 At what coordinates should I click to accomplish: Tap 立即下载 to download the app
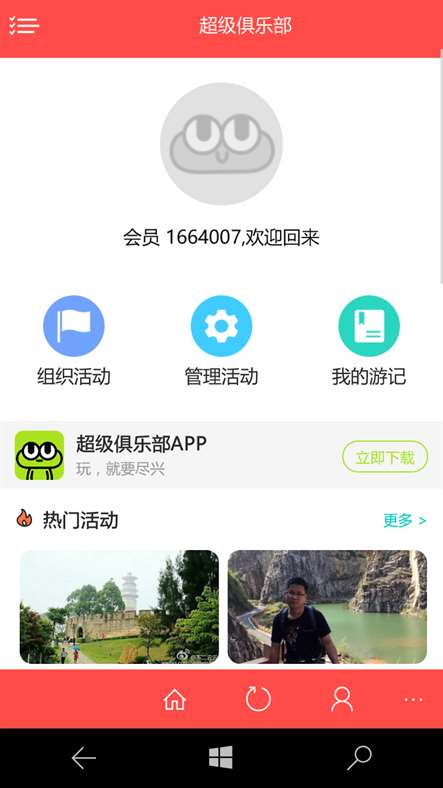pyautogui.click(x=385, y=457)
